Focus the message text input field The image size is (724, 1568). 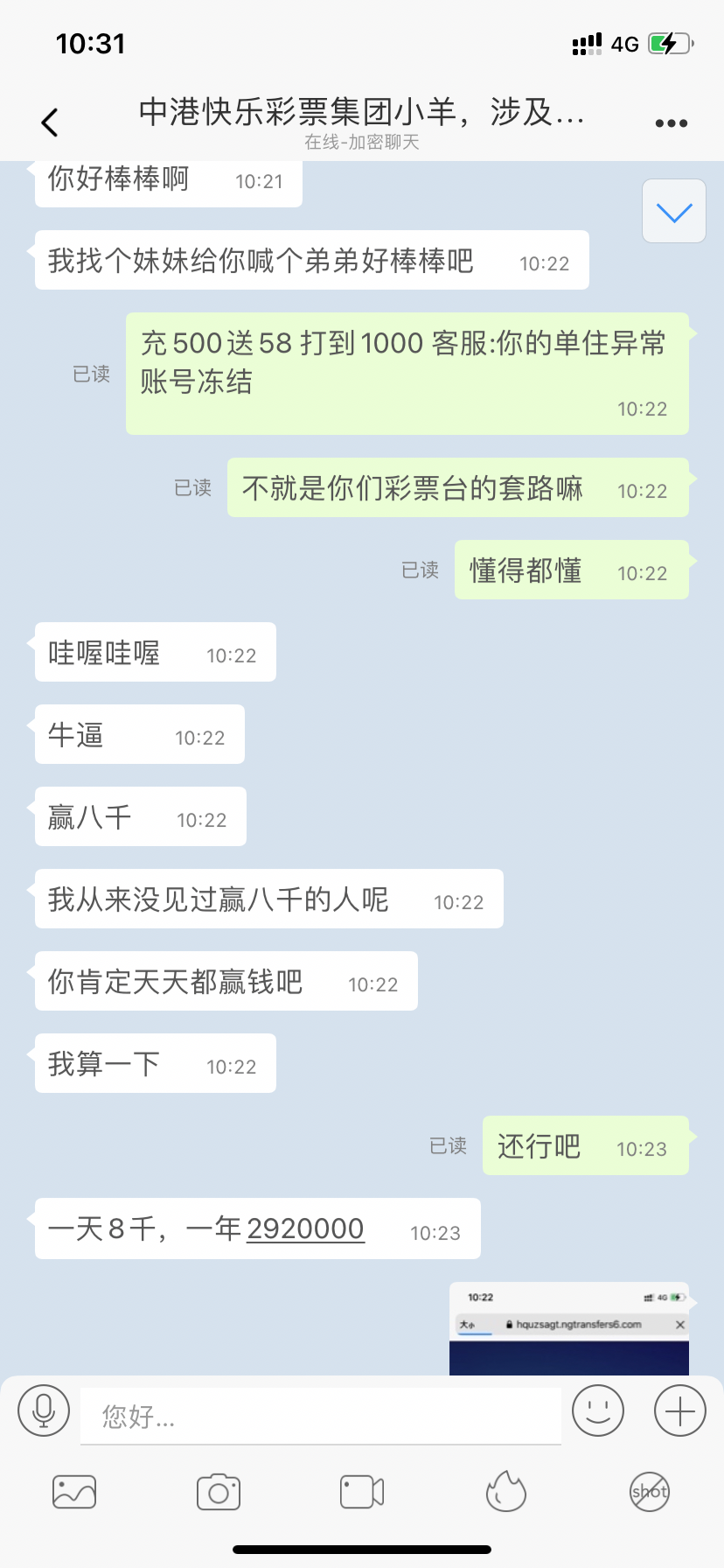[x=320, y=1415]
